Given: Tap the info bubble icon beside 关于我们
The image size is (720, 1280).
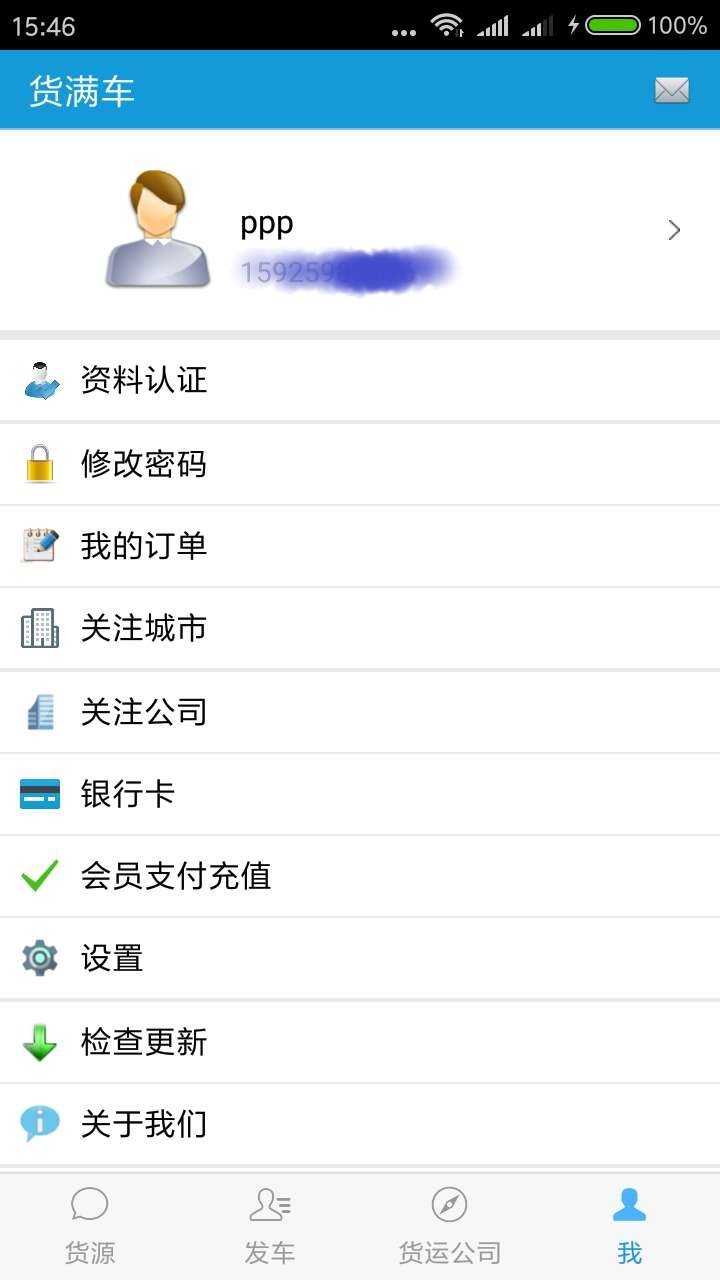Looking at the screenshot, I should (x=39, y=1123).
